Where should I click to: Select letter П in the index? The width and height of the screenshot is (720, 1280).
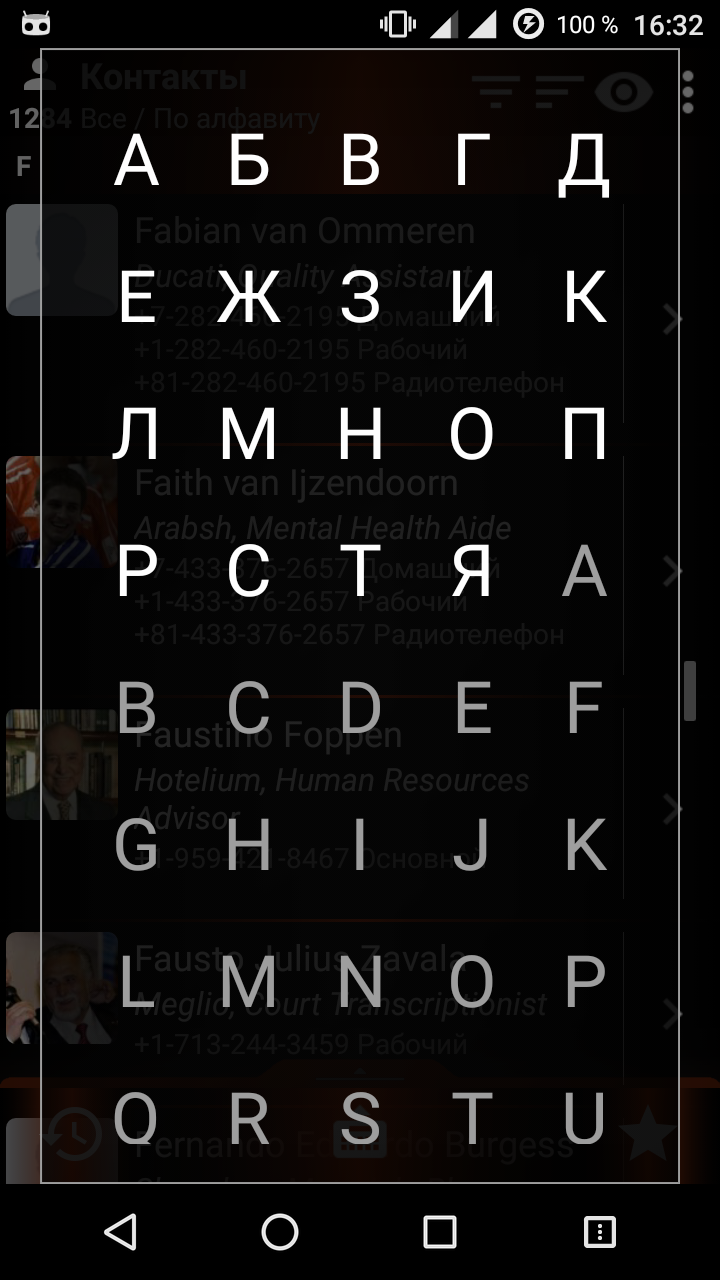(x=584, y=436)
